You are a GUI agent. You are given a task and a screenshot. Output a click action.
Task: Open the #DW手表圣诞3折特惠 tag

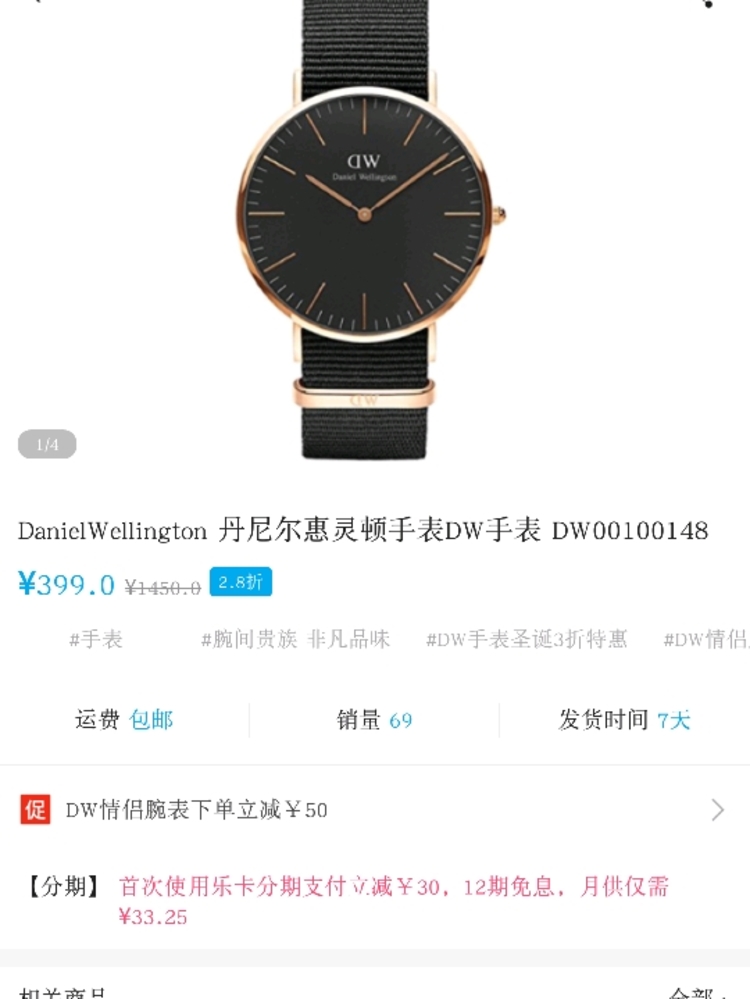pyautogui.click(x=526, y=640)
